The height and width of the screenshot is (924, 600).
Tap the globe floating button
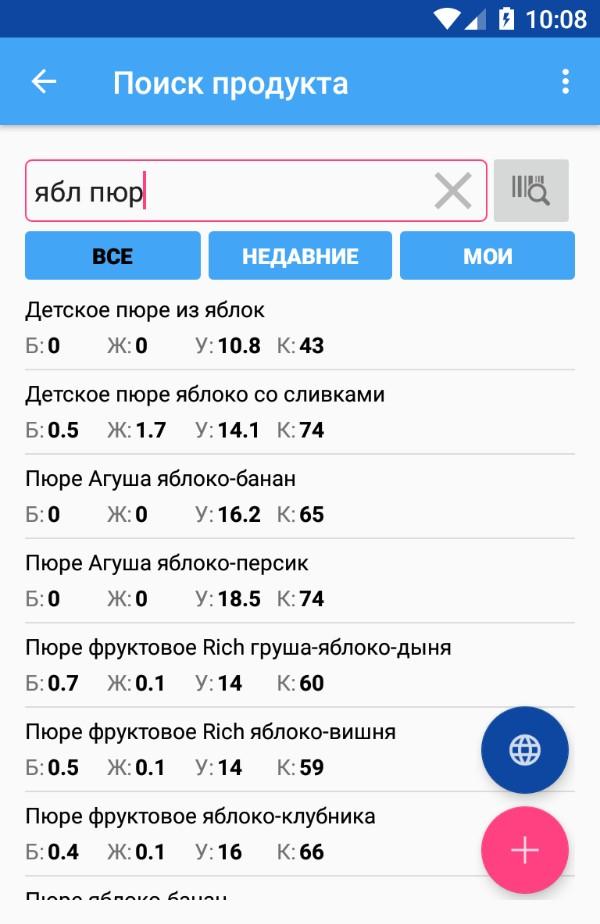(525, 750)
